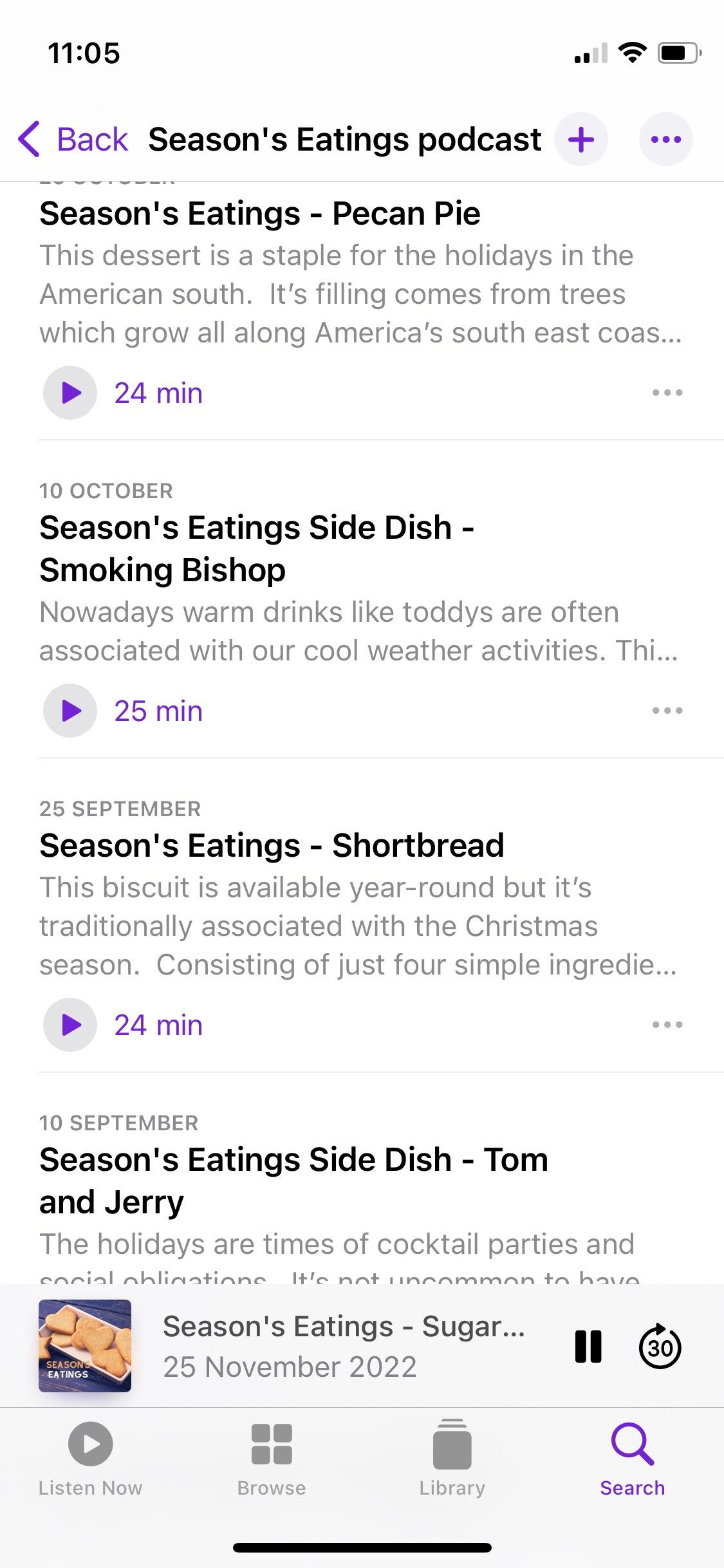This screenshot has width=724, height=1568.
Task: Open the podcast's more options menu
Action: click(665, 140)
